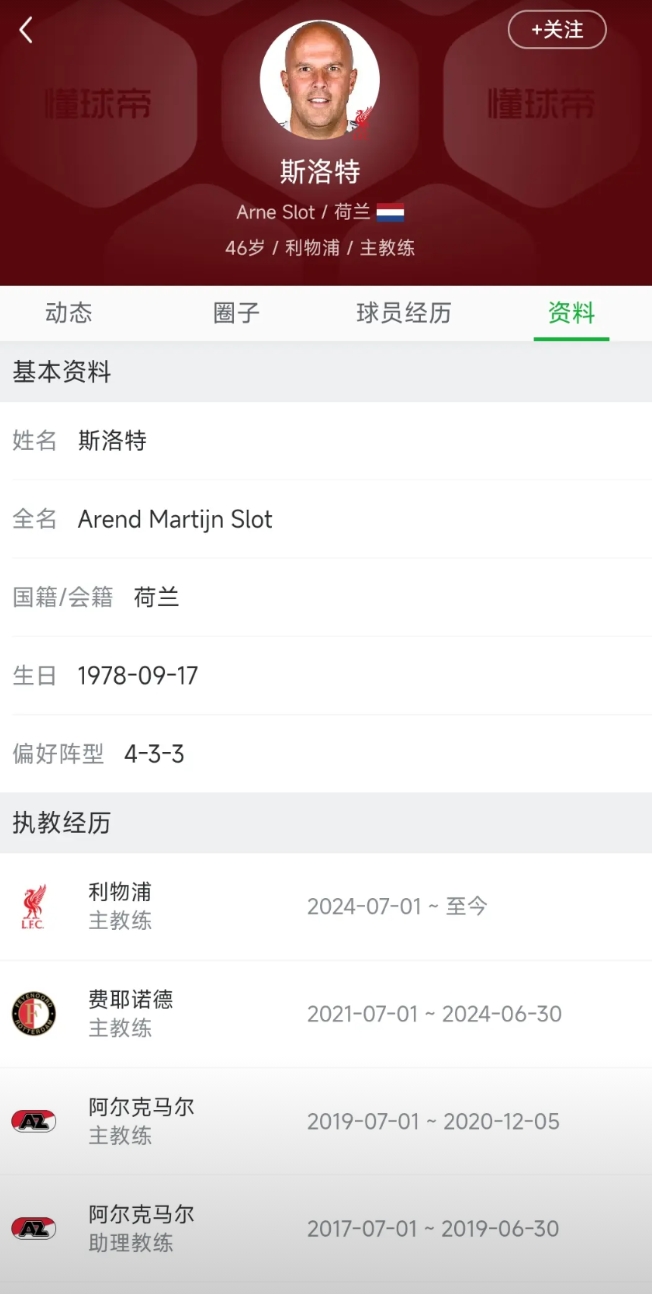Image resolution: width=652 pixels, height=1294 pixels.
Task: Go back using the top-left arrow
Action: point(27,30)
